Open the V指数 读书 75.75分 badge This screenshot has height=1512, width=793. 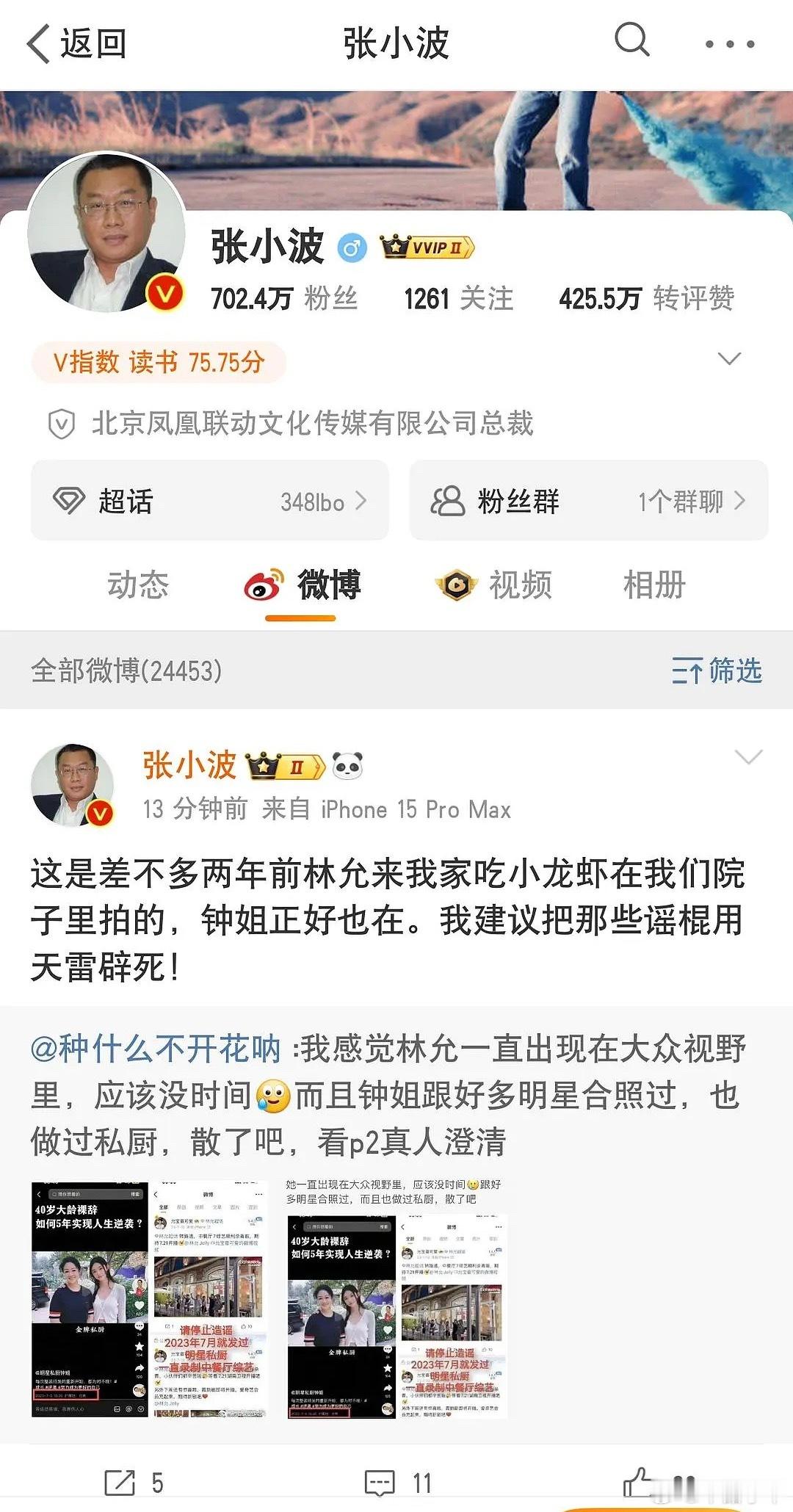coord(159,362)
